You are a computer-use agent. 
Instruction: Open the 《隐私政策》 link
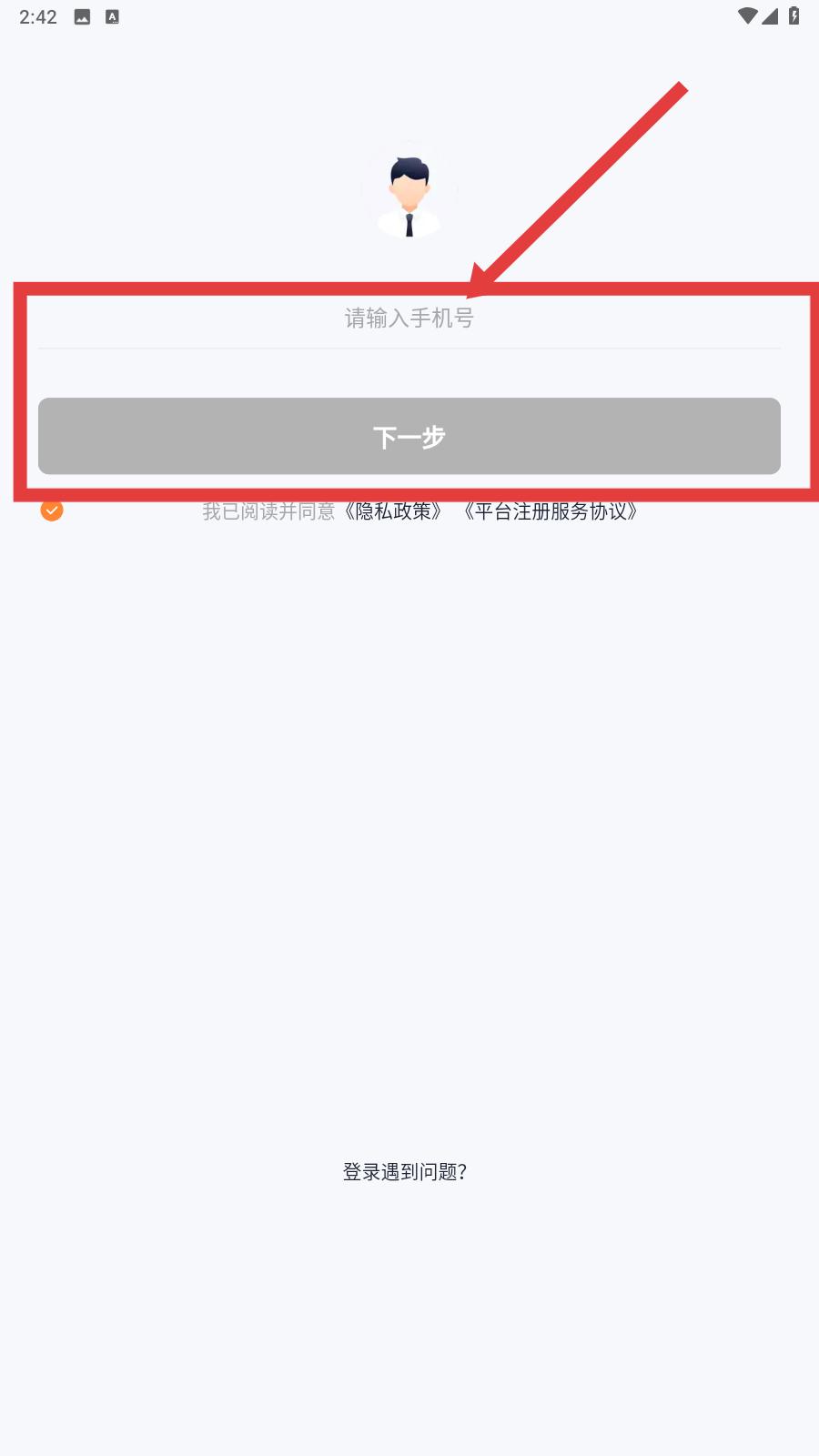(x=393, y=511)
